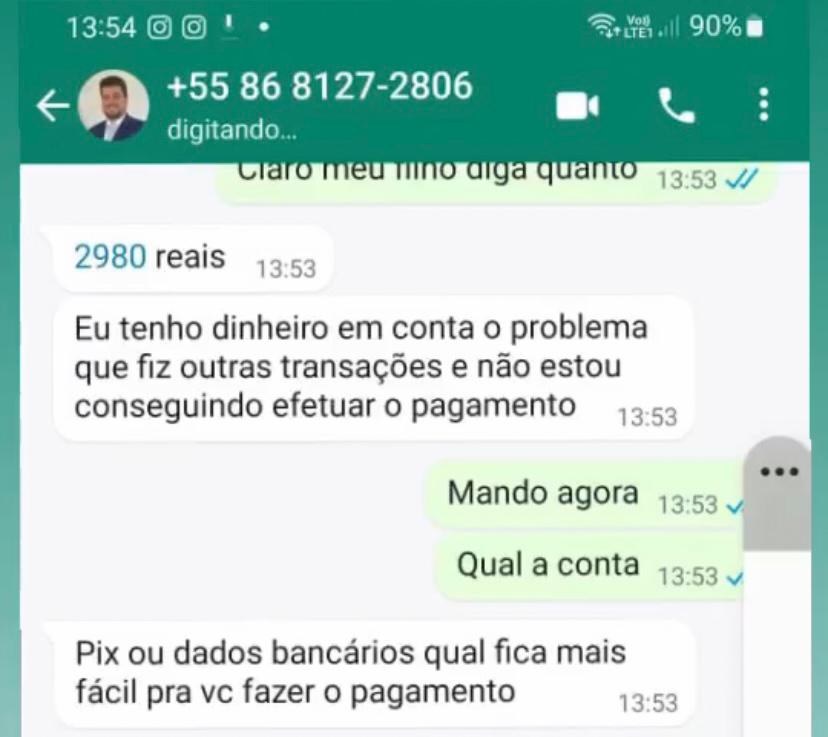
Task: Open the contact's profile photo
Action: click(113, 106)
